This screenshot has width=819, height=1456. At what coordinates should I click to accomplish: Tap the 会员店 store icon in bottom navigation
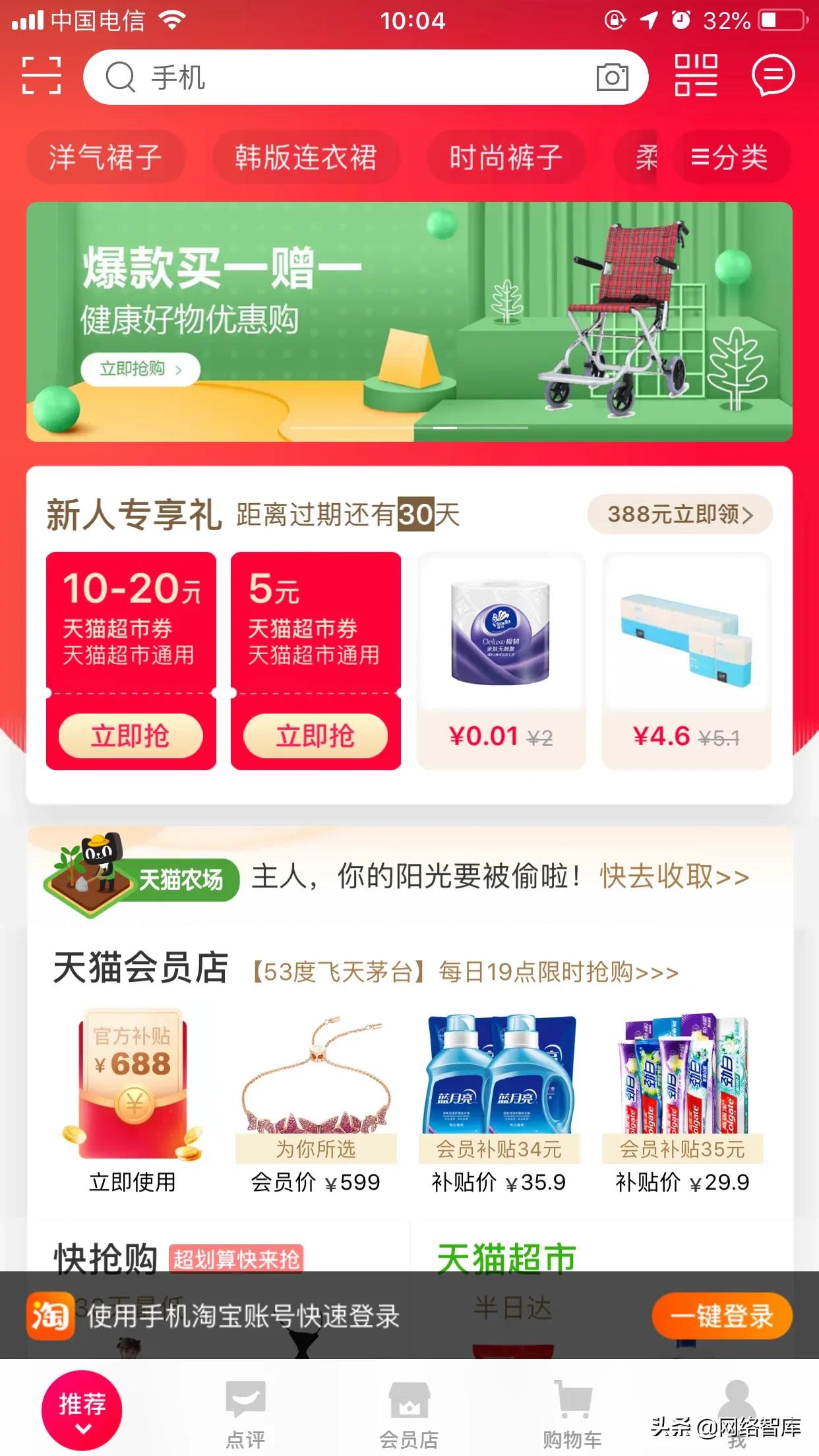click(x=409, y=1401)
